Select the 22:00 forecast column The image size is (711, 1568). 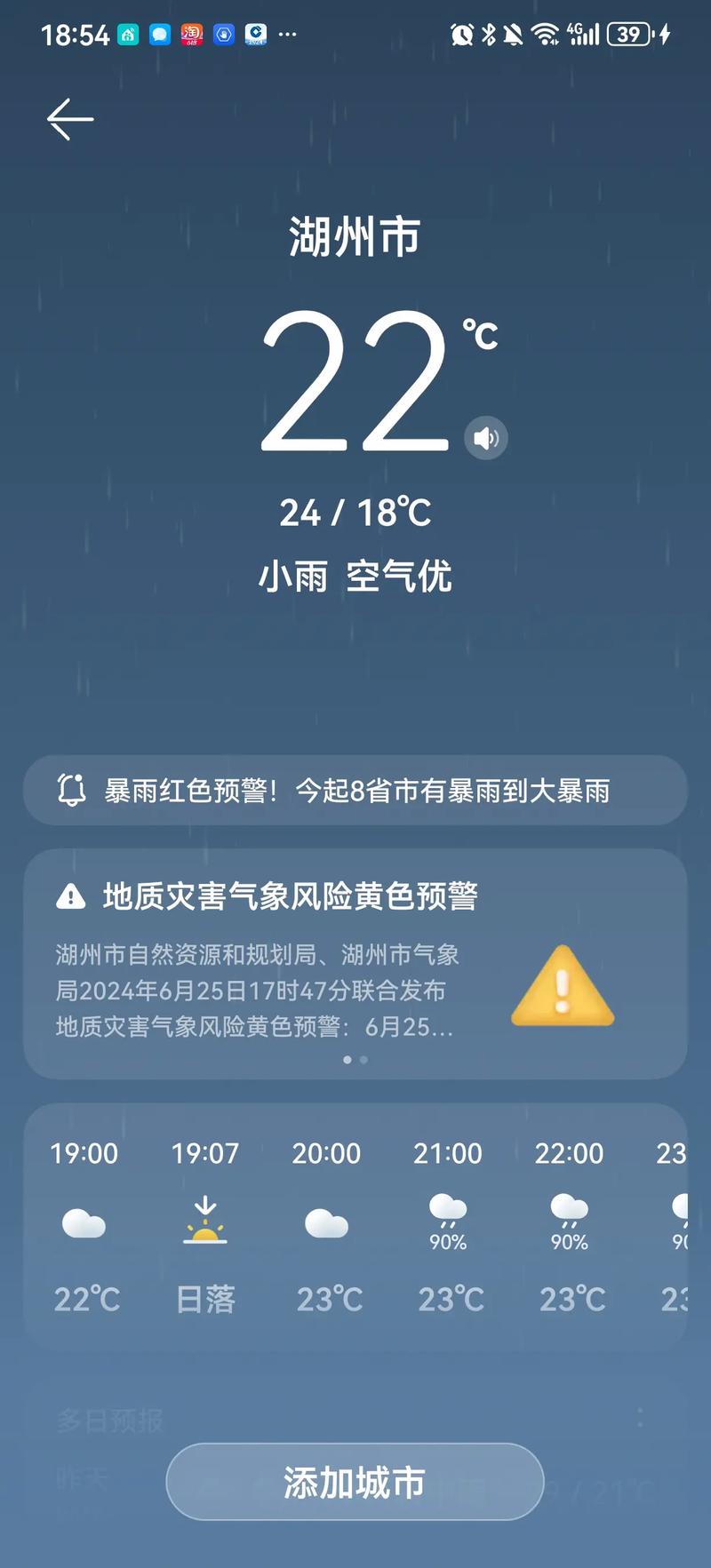click(x=569, y=1226)
